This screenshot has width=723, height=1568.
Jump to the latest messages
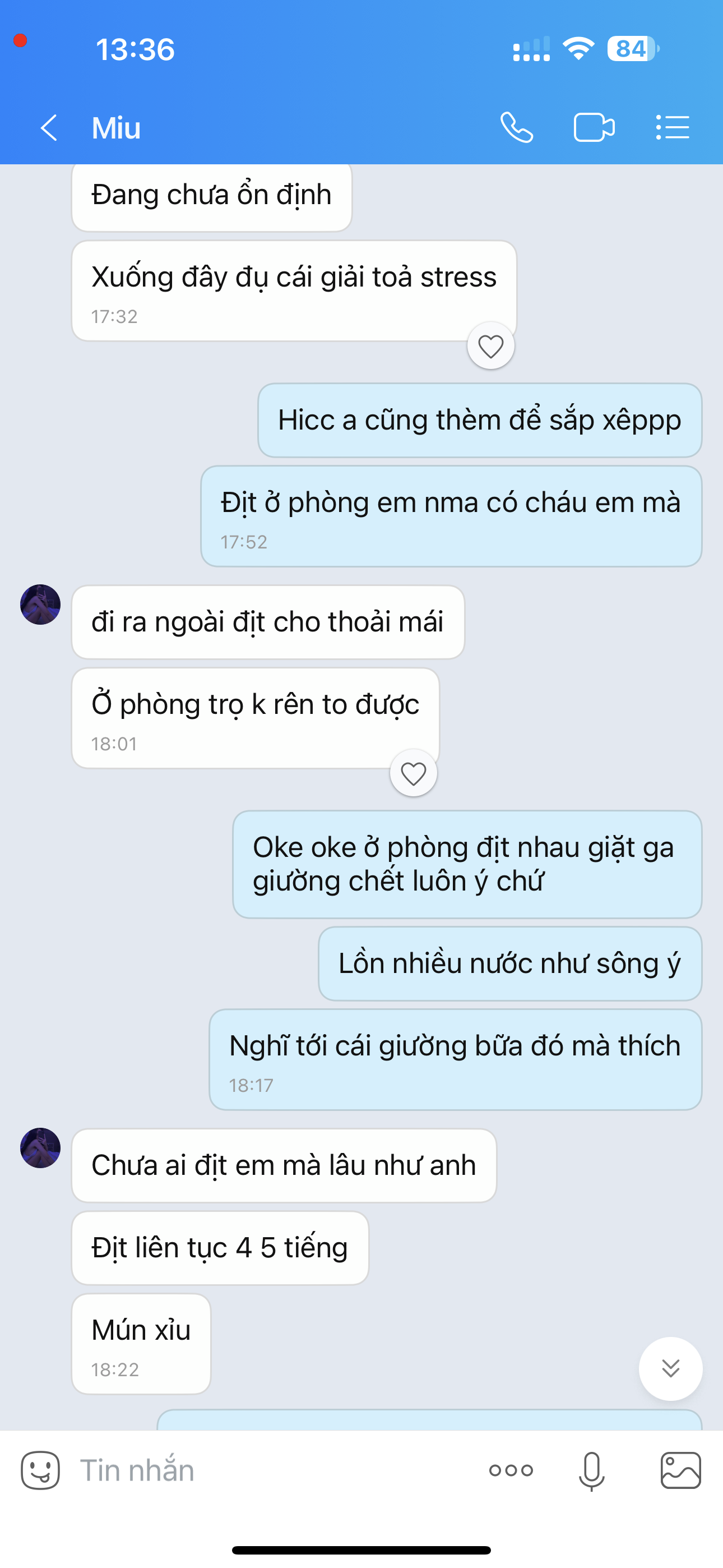tap(670, 1368)
